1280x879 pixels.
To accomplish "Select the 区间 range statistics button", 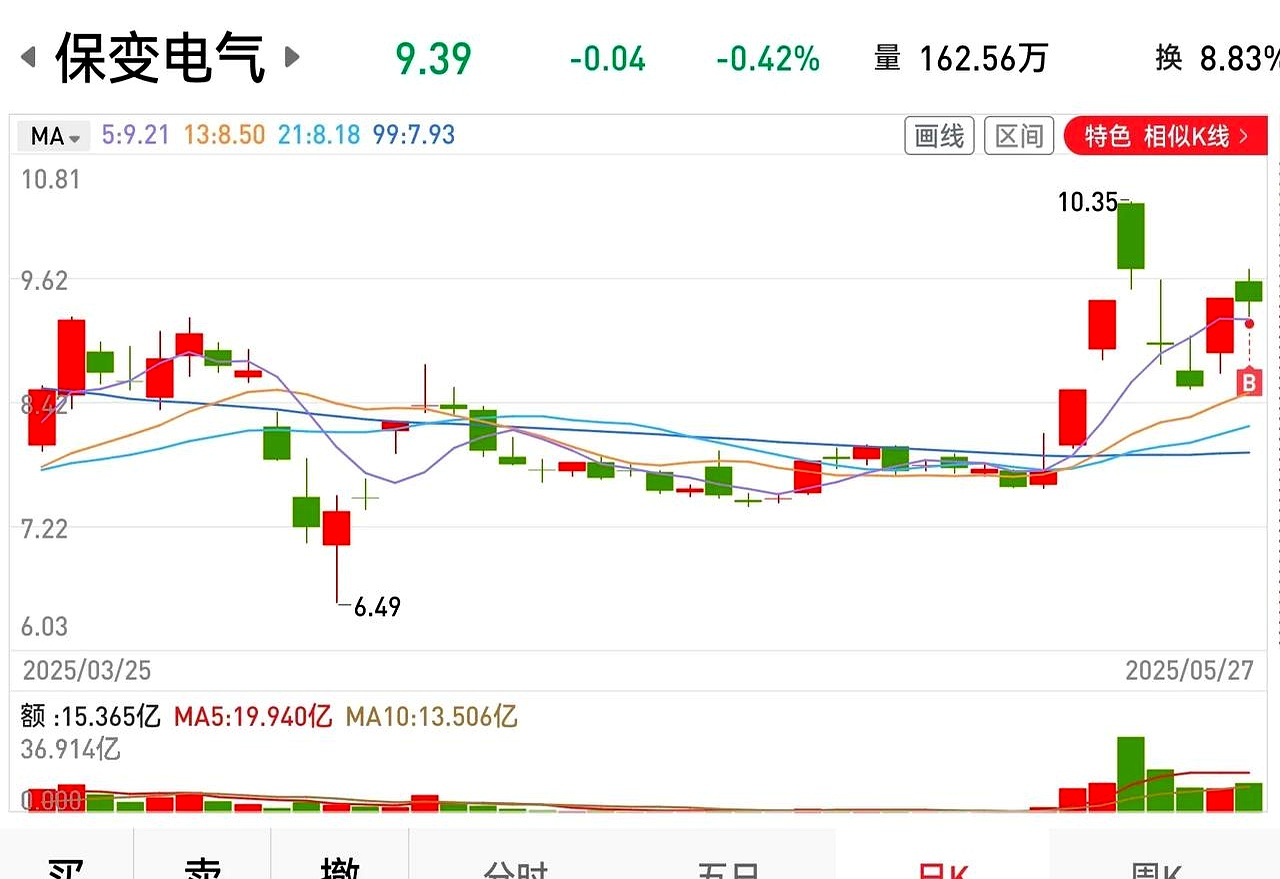I will click(1019, 136).
